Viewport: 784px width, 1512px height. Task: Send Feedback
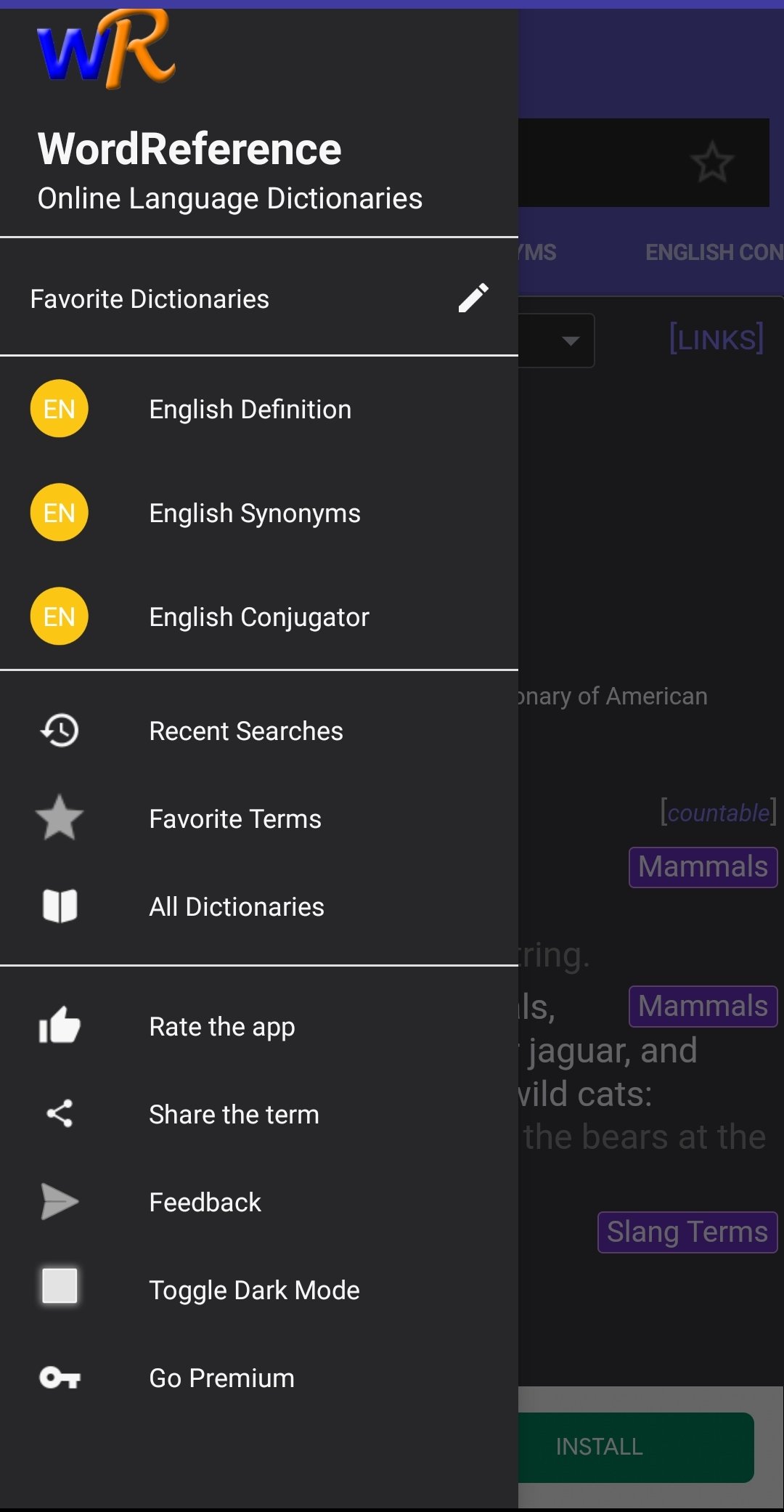click(x=259, y=1203)
